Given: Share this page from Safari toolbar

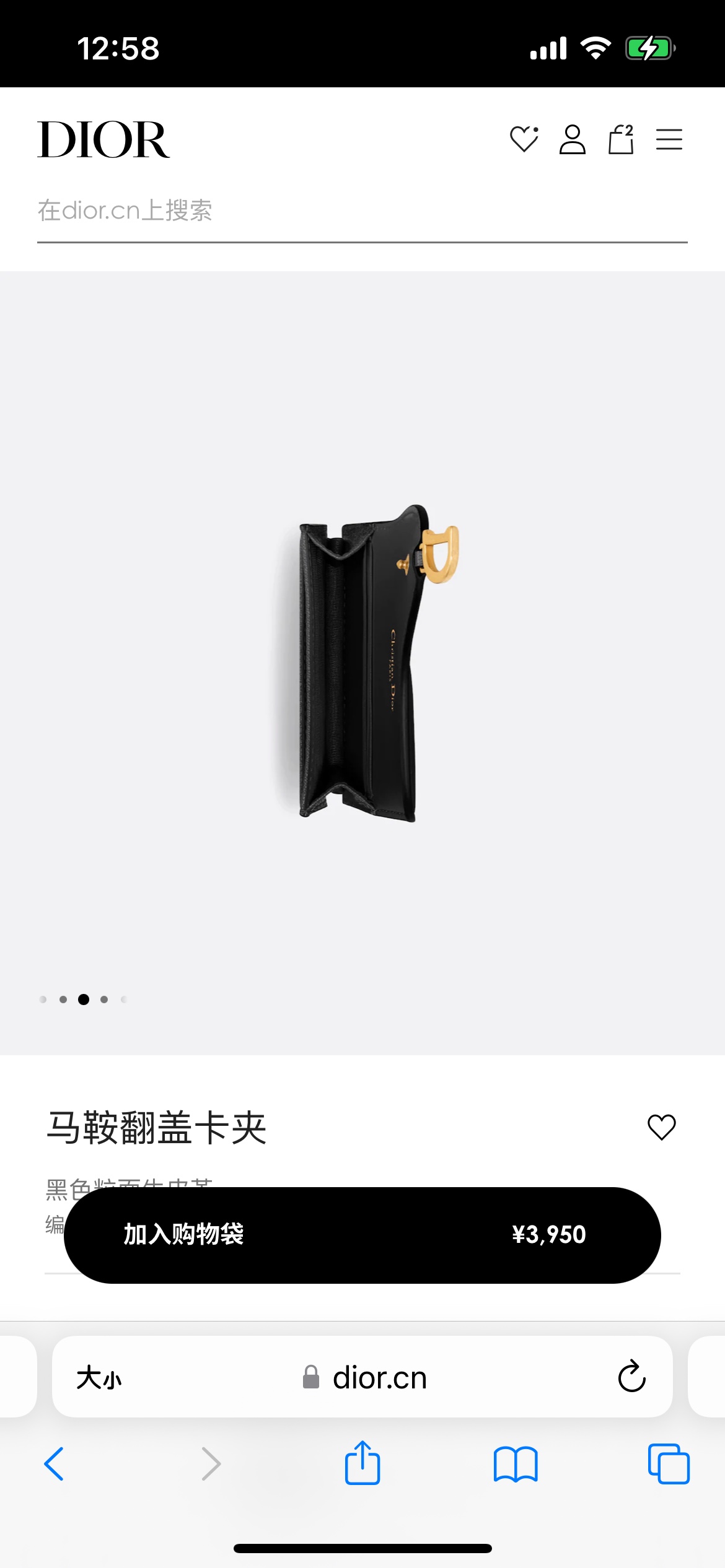Looking at the screenshot, I should click(x=362, y=1463).
